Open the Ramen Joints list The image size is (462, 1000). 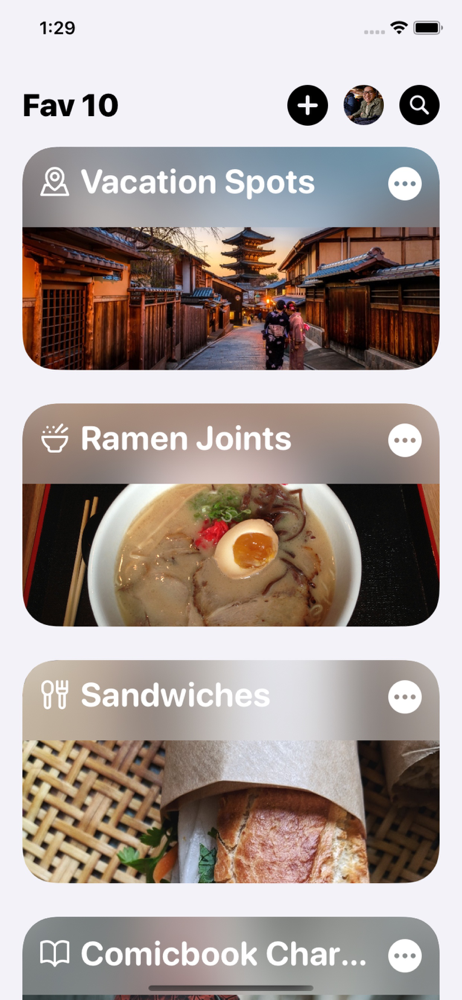tap(231, 515)
